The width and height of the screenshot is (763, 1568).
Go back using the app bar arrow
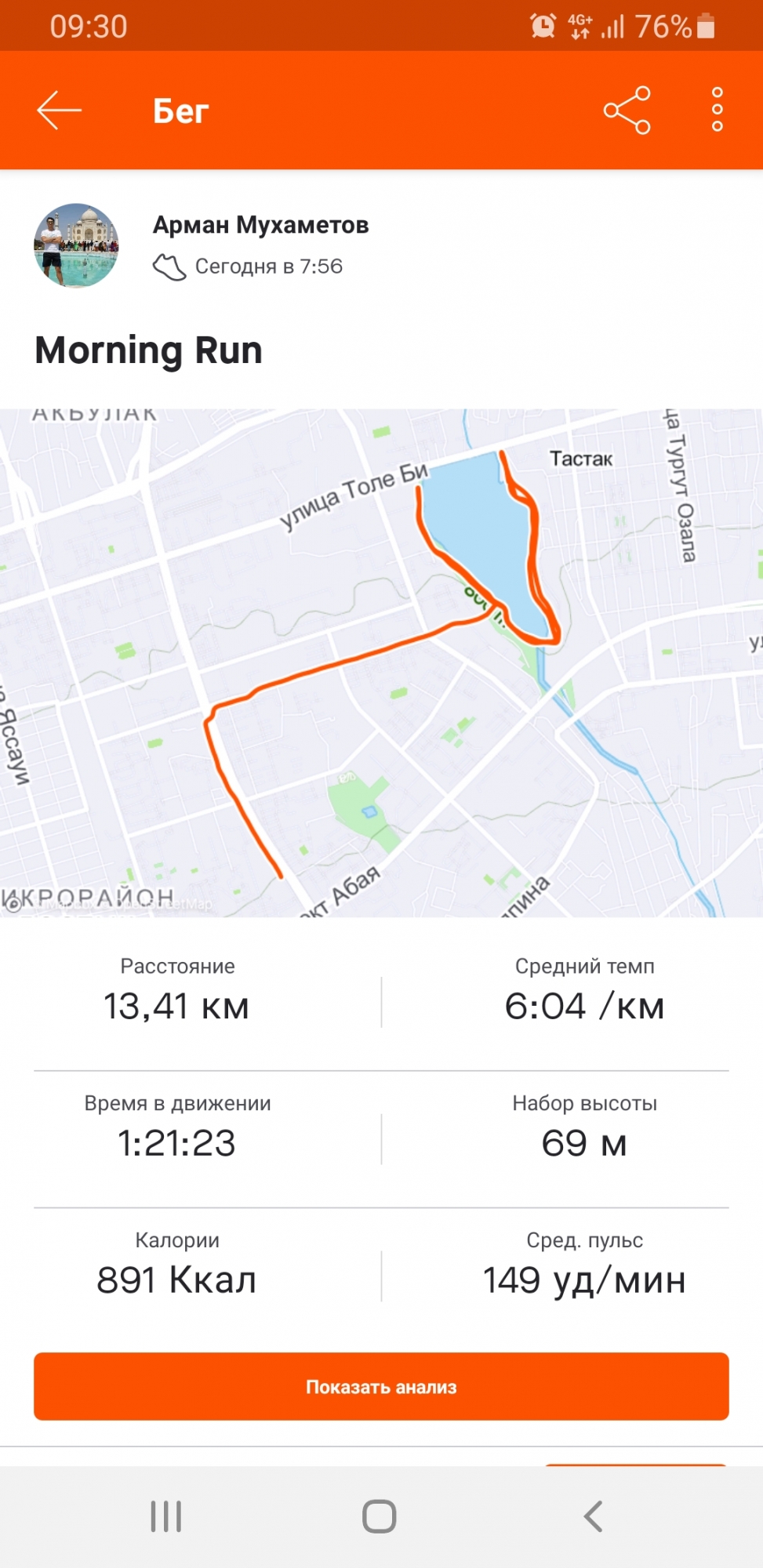[60, 111]
